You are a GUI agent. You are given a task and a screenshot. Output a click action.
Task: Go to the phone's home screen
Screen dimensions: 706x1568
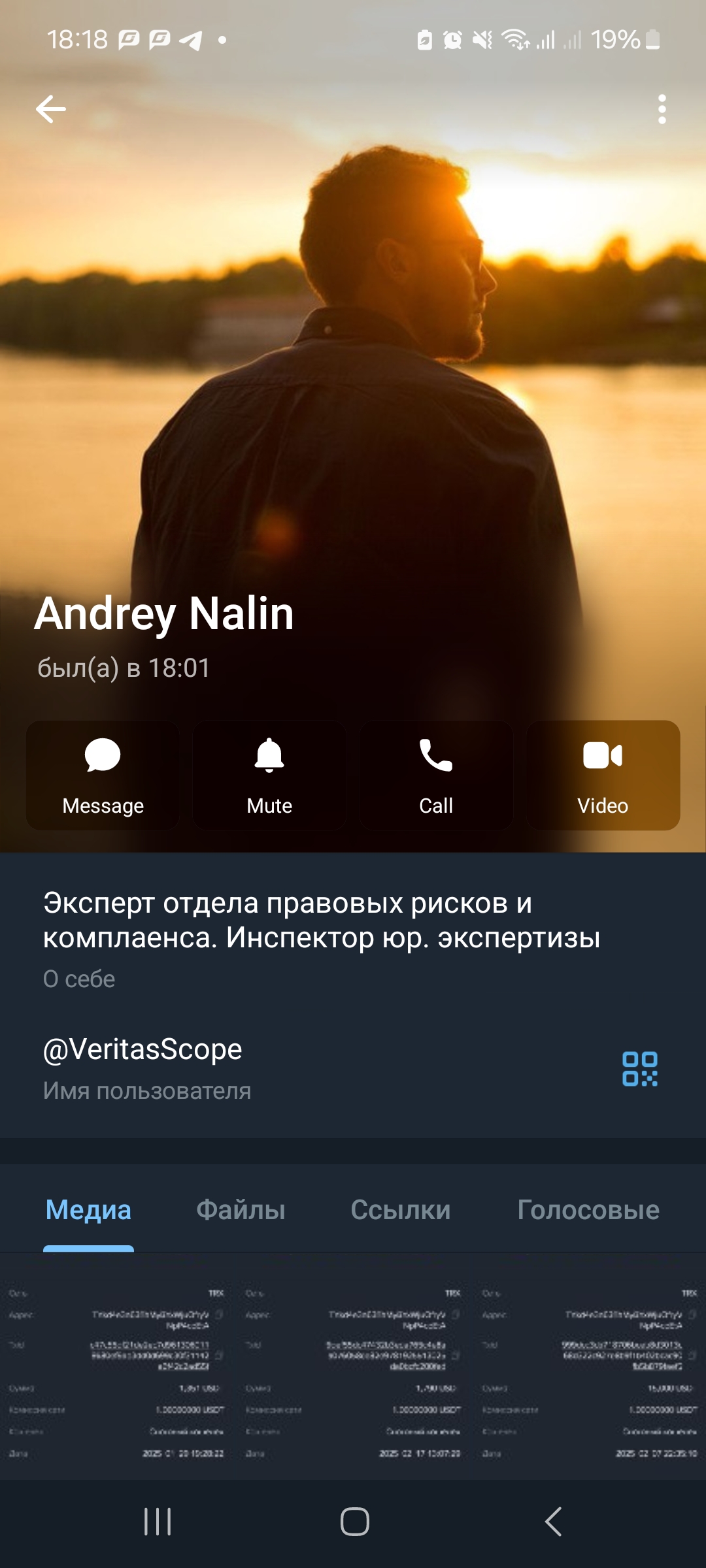354,1522
